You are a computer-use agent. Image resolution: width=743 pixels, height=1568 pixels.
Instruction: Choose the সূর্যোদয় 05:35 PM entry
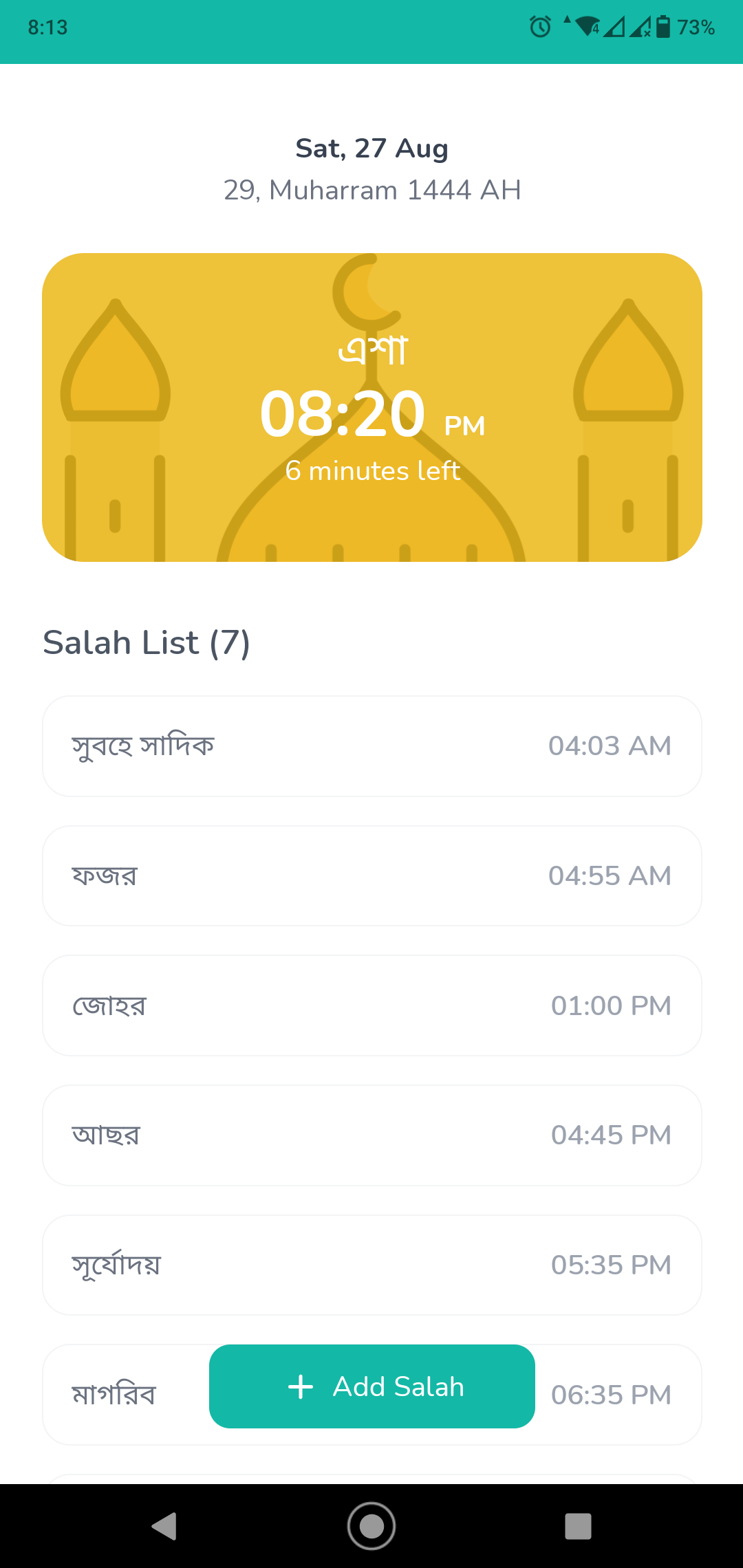(372, 1265)
